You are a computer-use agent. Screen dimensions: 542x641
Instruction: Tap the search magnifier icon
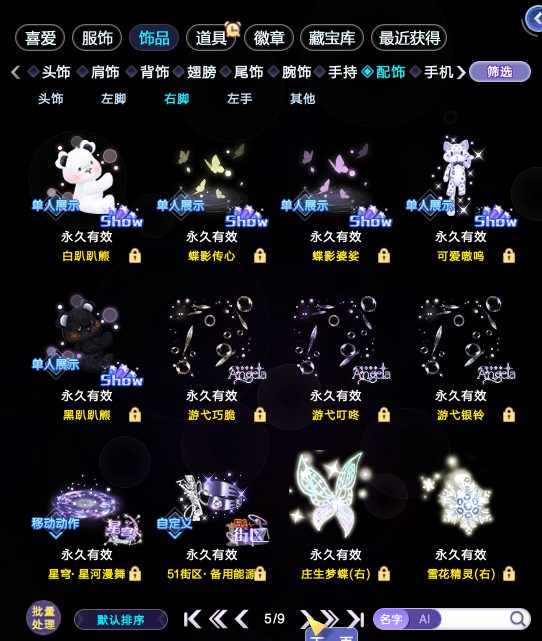[518, 619]
